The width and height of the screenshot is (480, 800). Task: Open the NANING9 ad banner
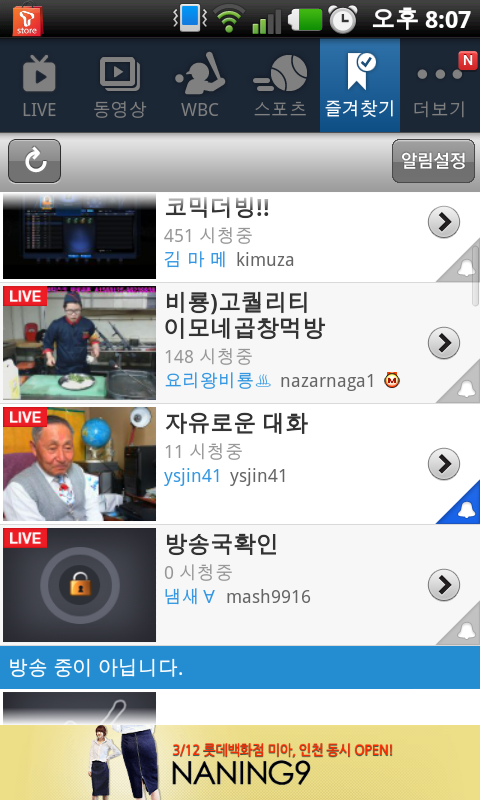pos(240,762)
